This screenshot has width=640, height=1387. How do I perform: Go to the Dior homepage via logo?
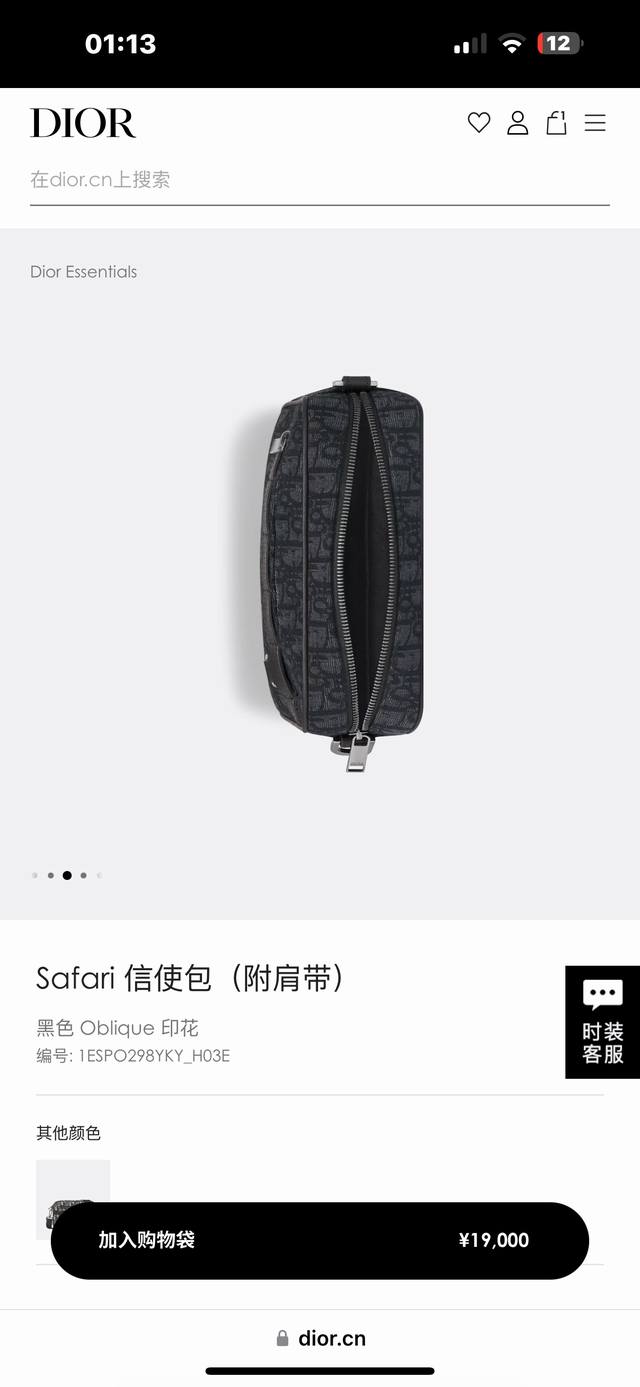coord(83,123)
